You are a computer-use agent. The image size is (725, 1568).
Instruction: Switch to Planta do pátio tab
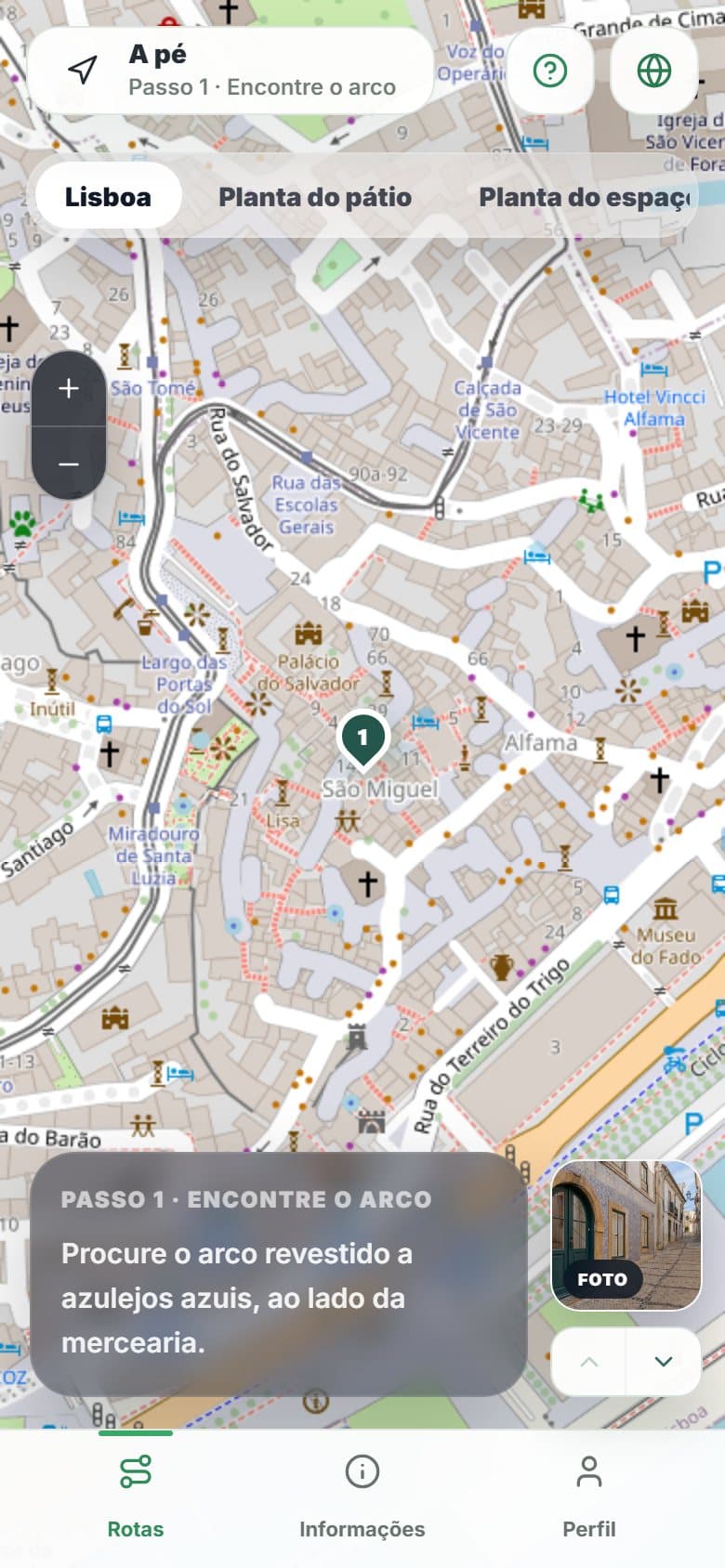(315, 197)
